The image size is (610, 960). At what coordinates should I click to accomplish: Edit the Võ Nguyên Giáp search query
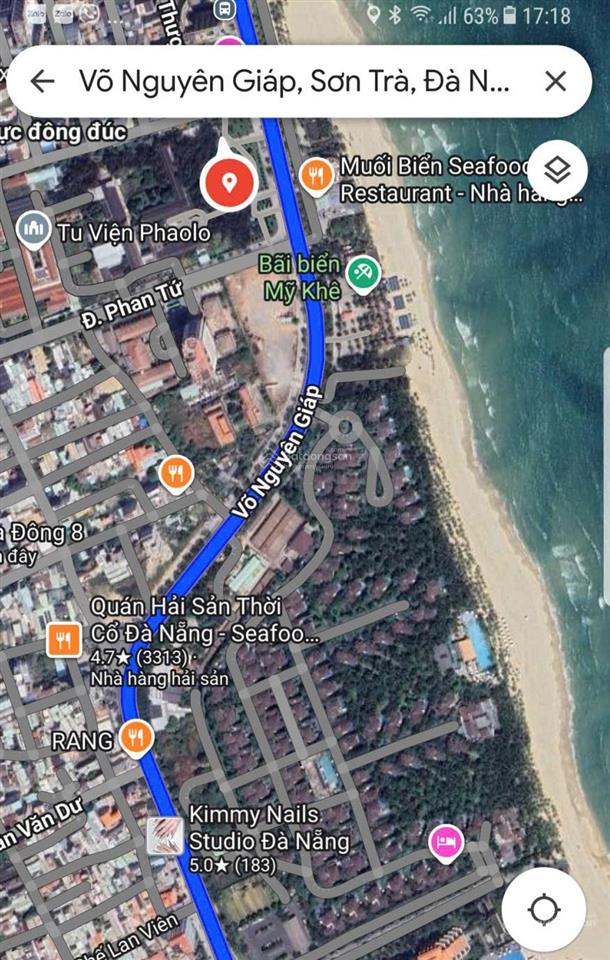[295, 81]
